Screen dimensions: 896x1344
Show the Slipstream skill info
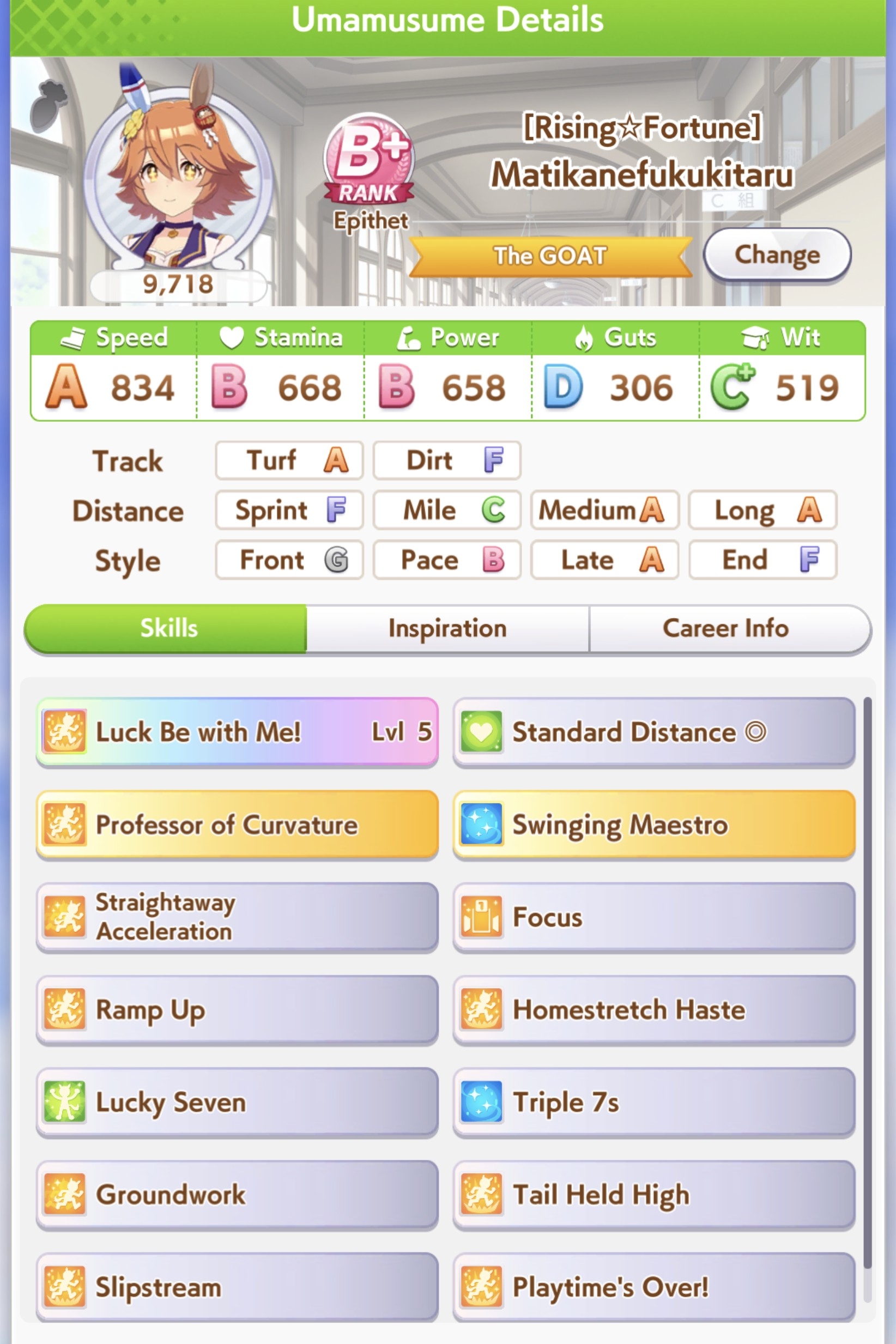(237, 1287)
